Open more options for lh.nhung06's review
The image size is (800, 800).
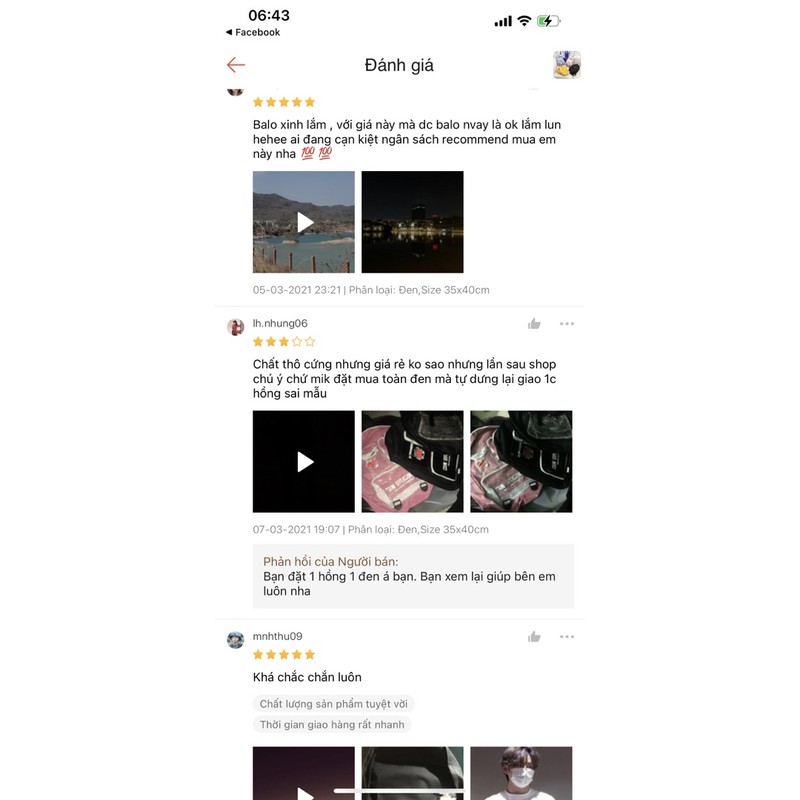point(567,324)
